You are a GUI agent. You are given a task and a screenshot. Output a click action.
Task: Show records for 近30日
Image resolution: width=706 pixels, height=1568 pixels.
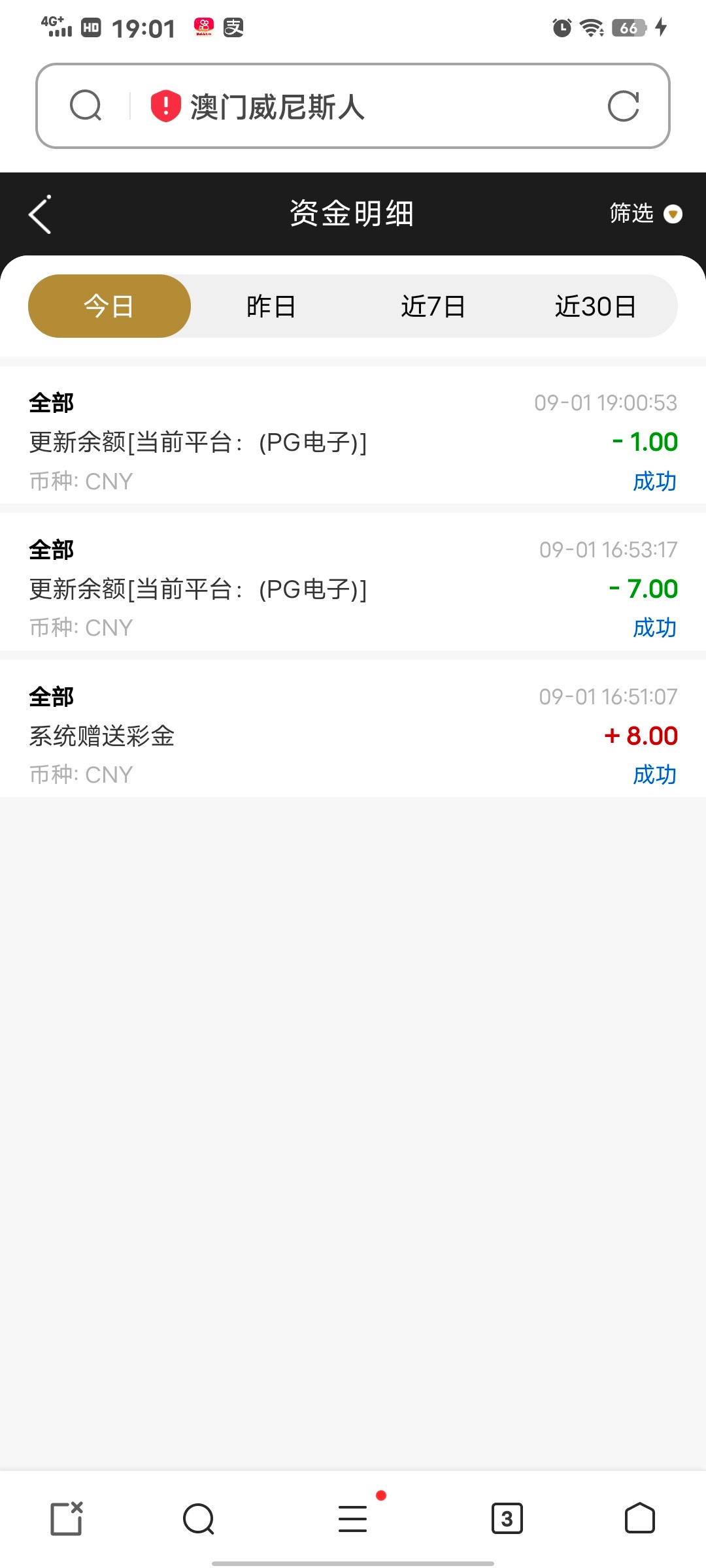tap(596, 306)
